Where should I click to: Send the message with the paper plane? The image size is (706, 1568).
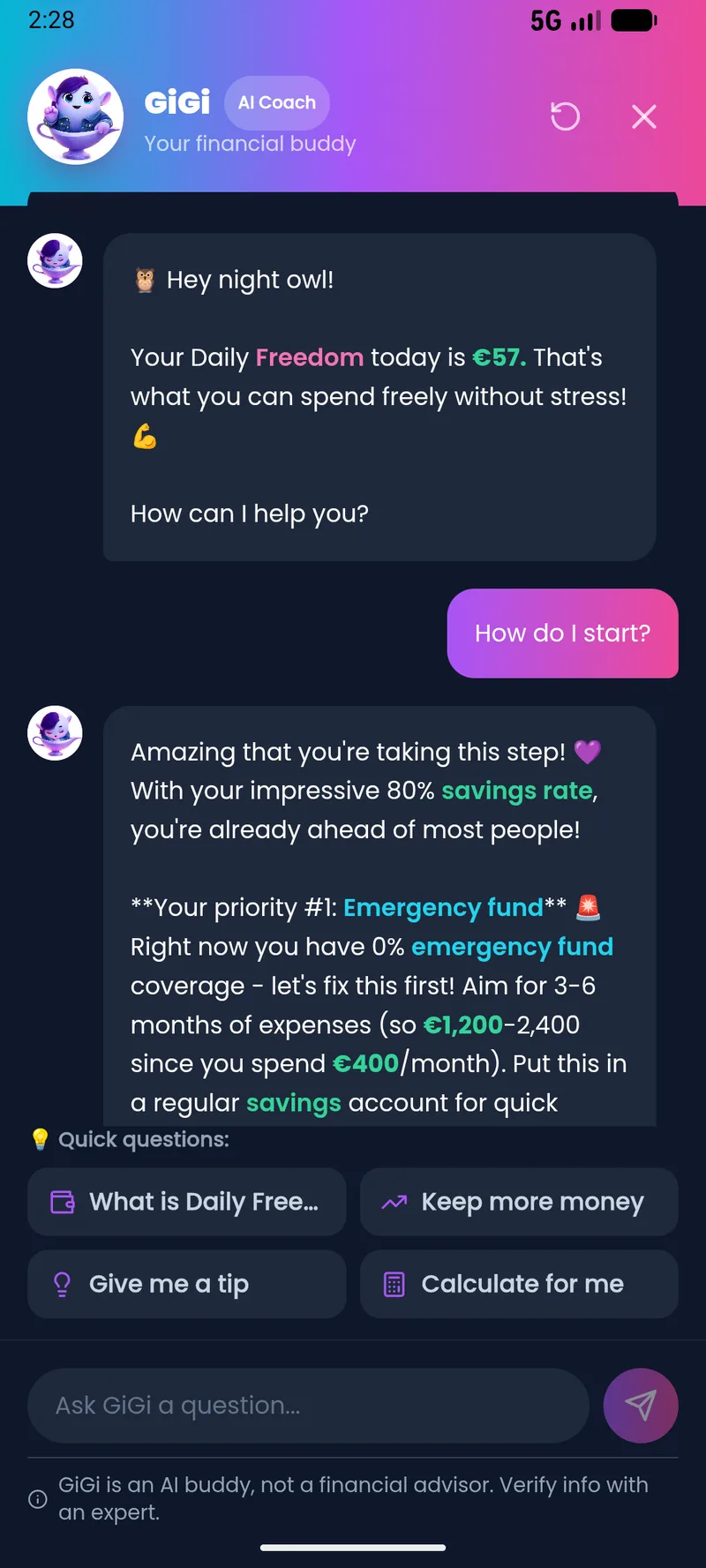click(641, 1406)
